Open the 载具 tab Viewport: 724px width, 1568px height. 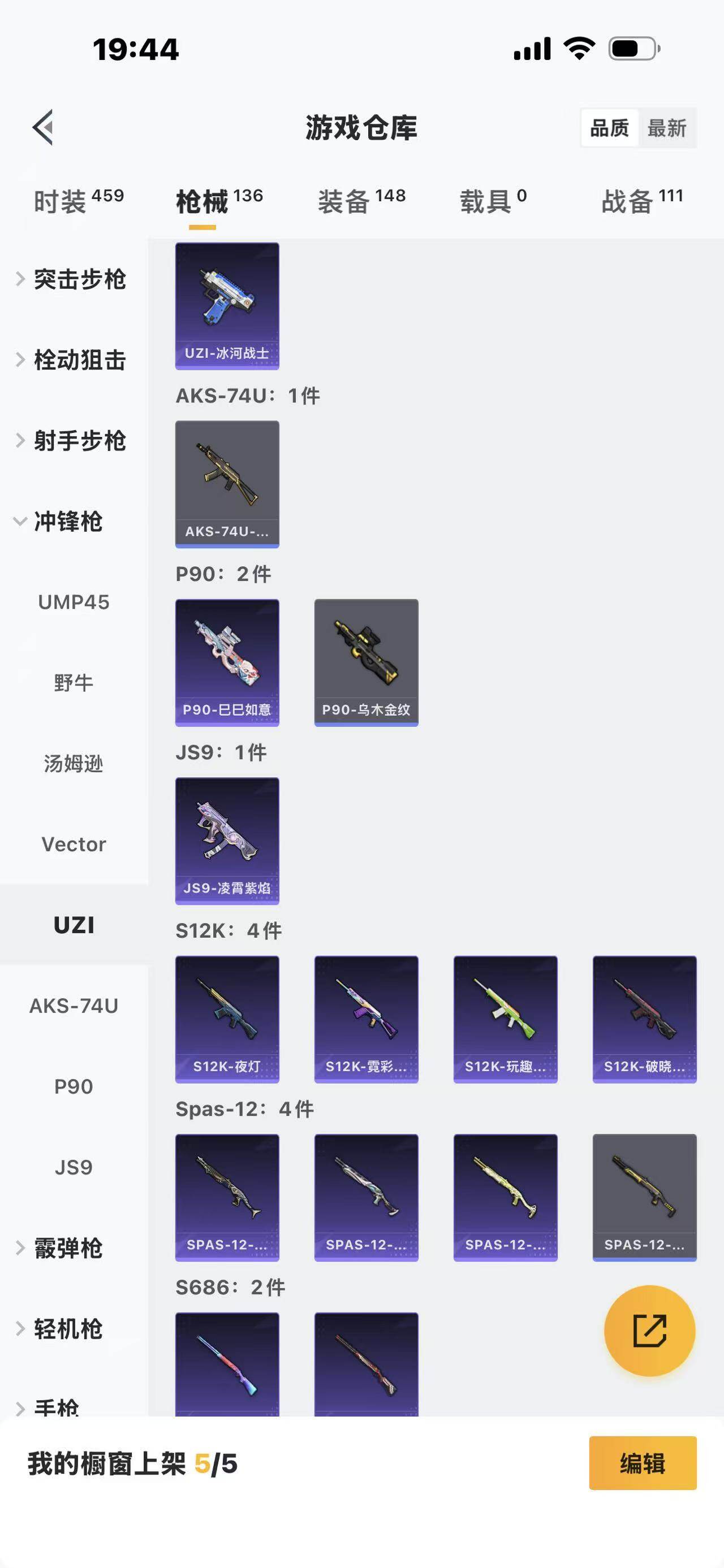coord(493,201)
